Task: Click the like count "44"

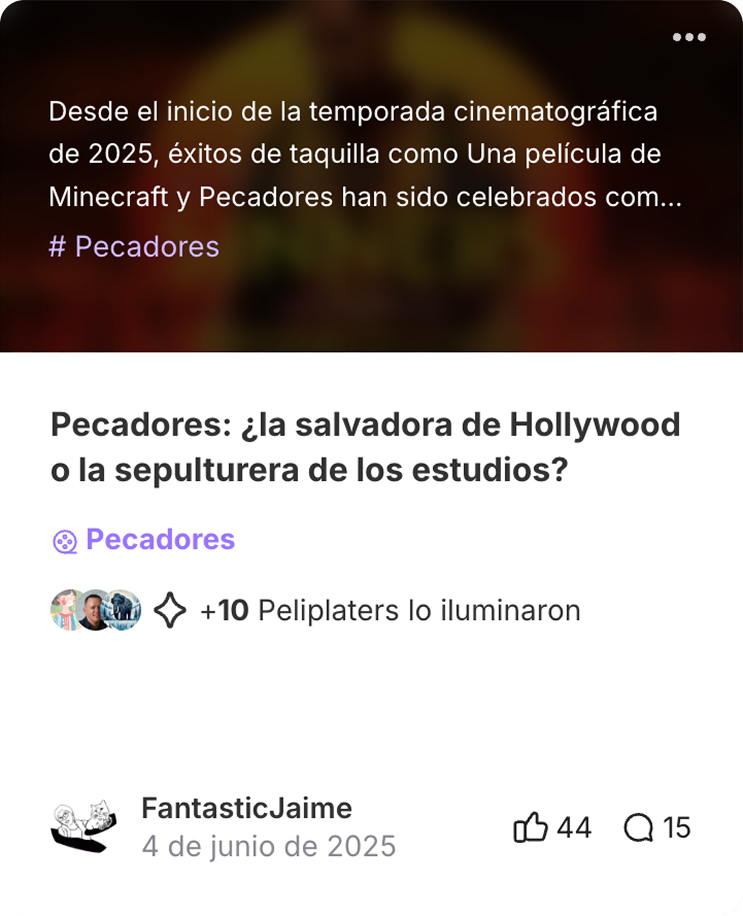Action: pyautogui.click(x=576, y=828)
